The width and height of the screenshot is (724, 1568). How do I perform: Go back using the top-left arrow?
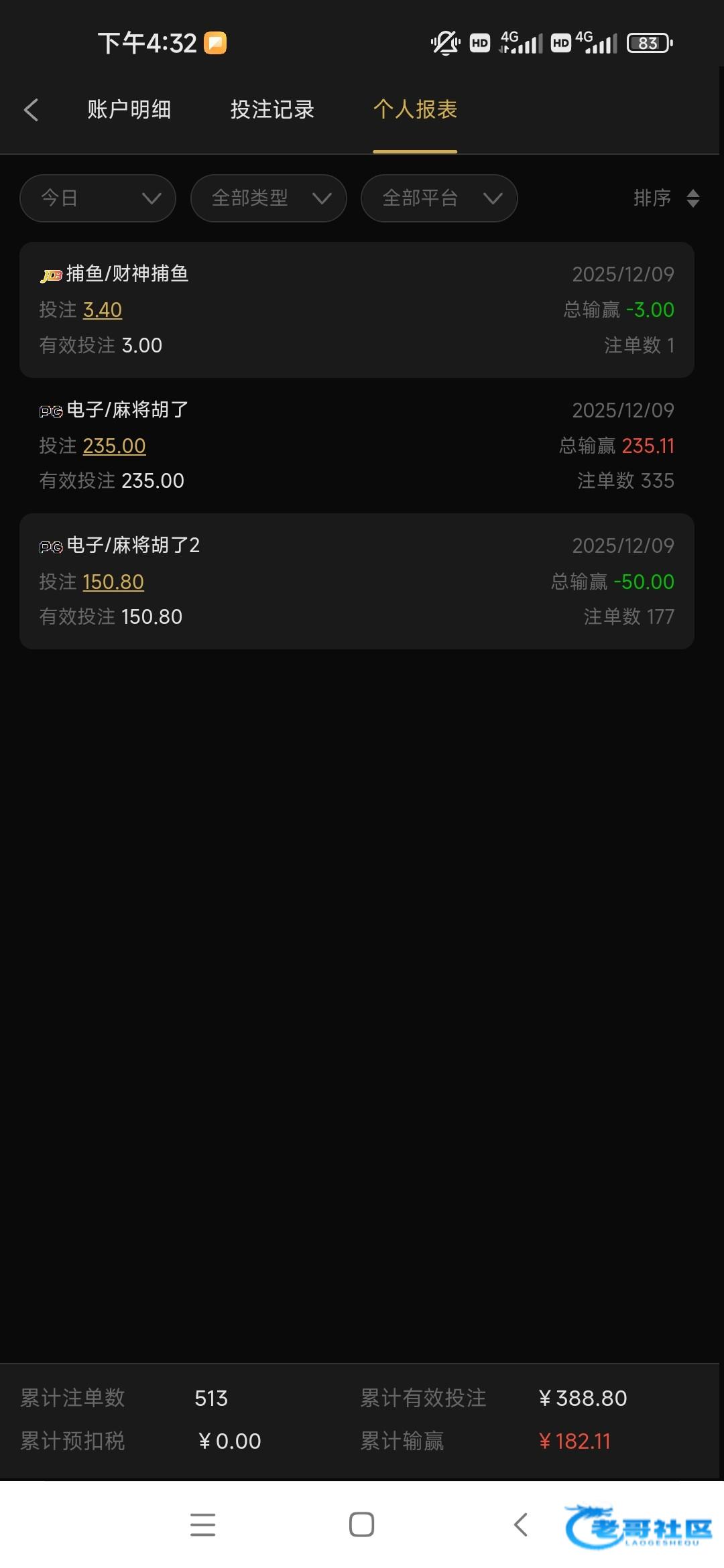point(31,110)
